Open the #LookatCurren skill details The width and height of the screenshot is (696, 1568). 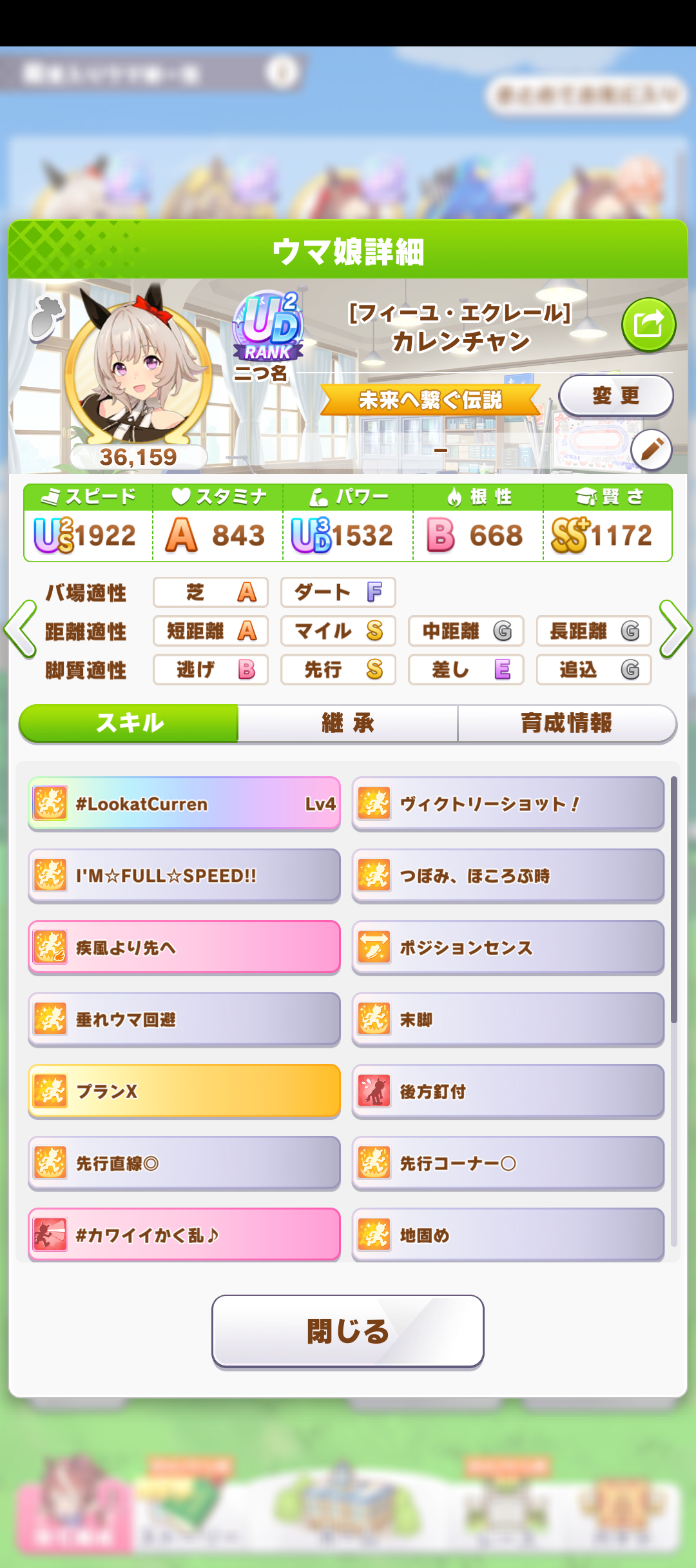point(184,804)
